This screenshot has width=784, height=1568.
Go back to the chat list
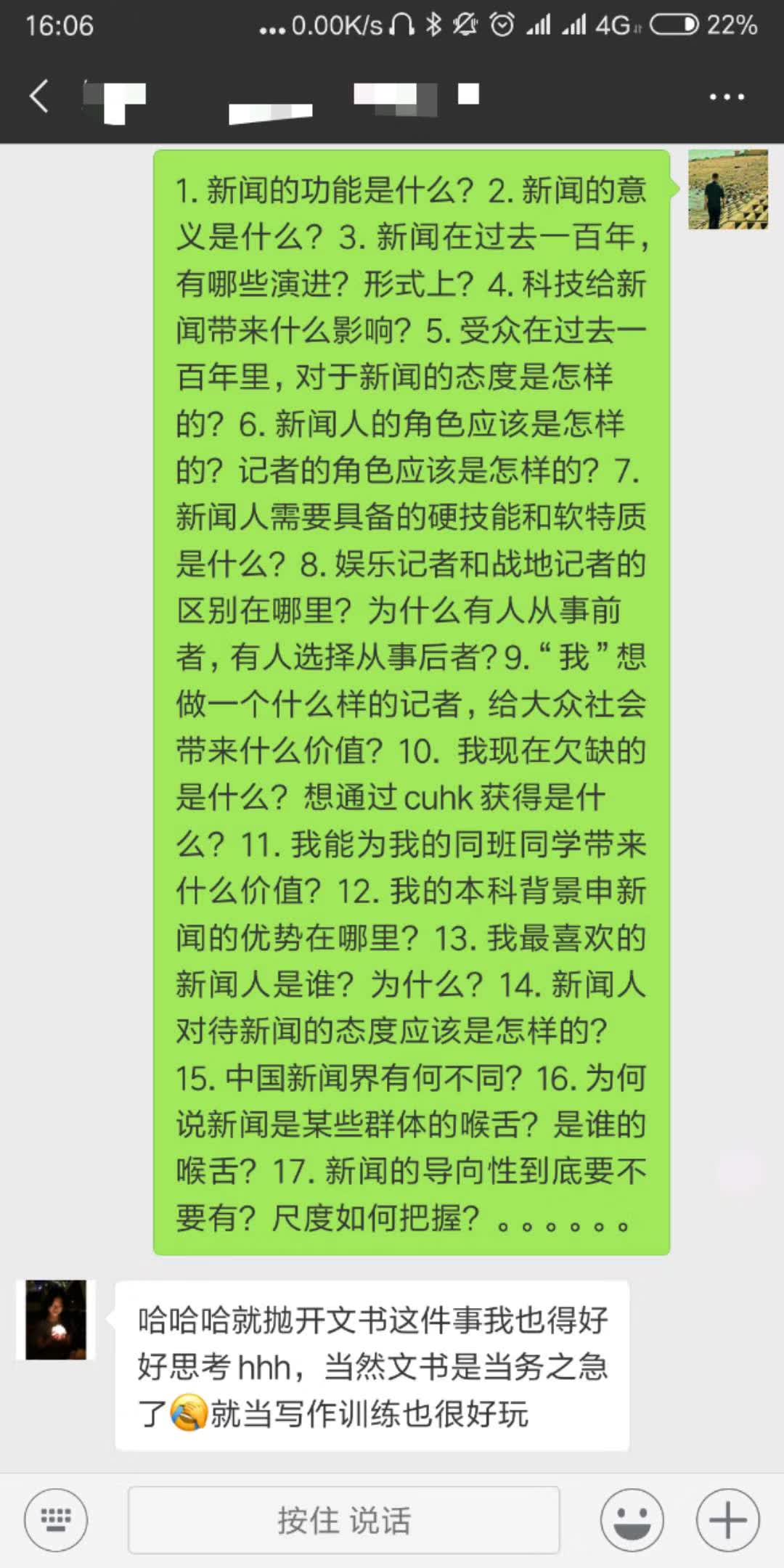pos(39,97)
